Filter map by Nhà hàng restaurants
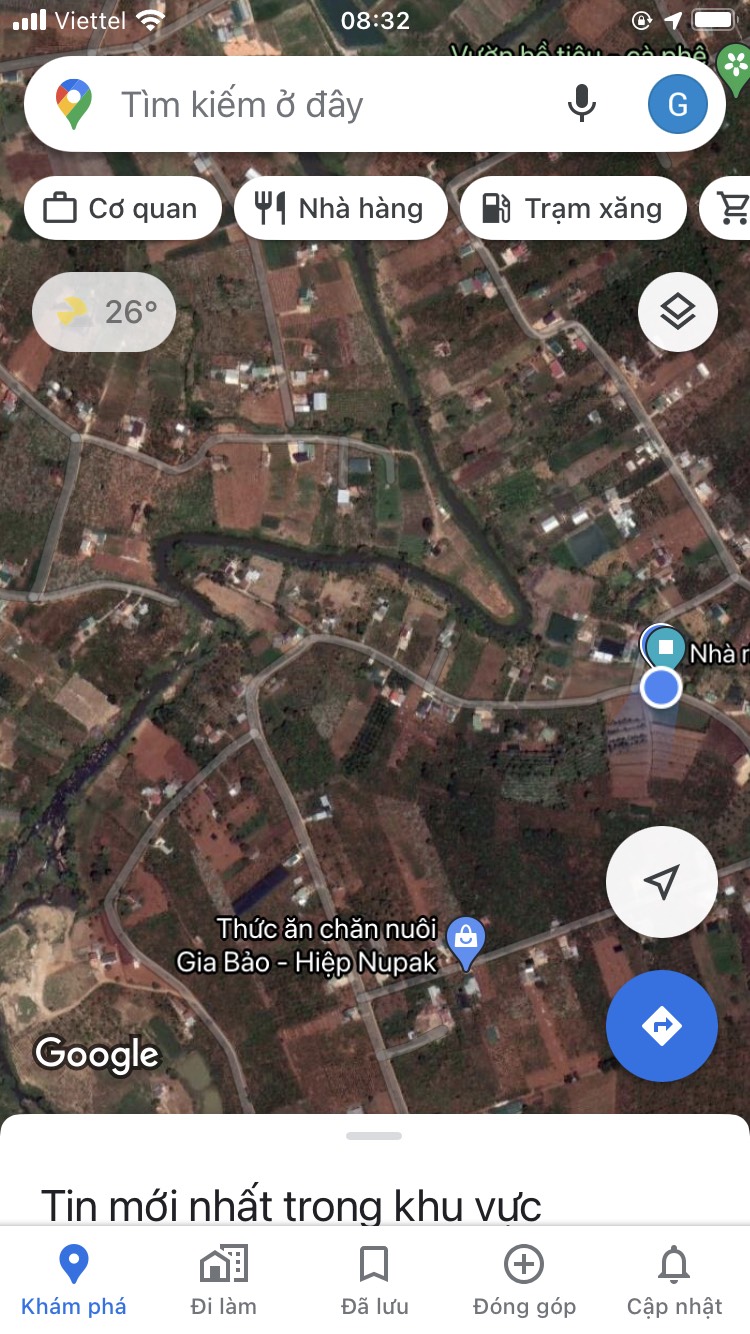The width and height of the screenshot is (750, 1334). click(x=341, y=208)
